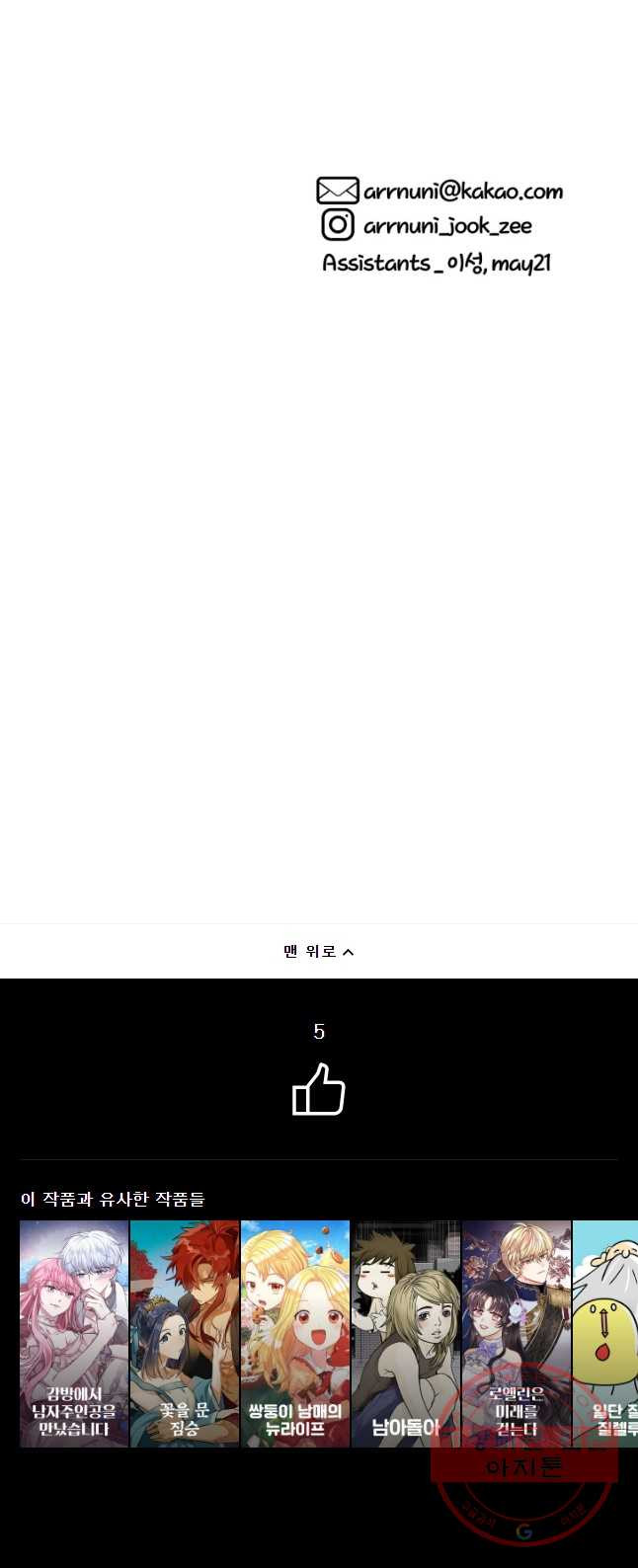The height and width of the screenshot is (1568, 638).
Task: Open the webtoon 감방에서 남자주인공을 만났습니다
Action: click(x=74, y=1333)
